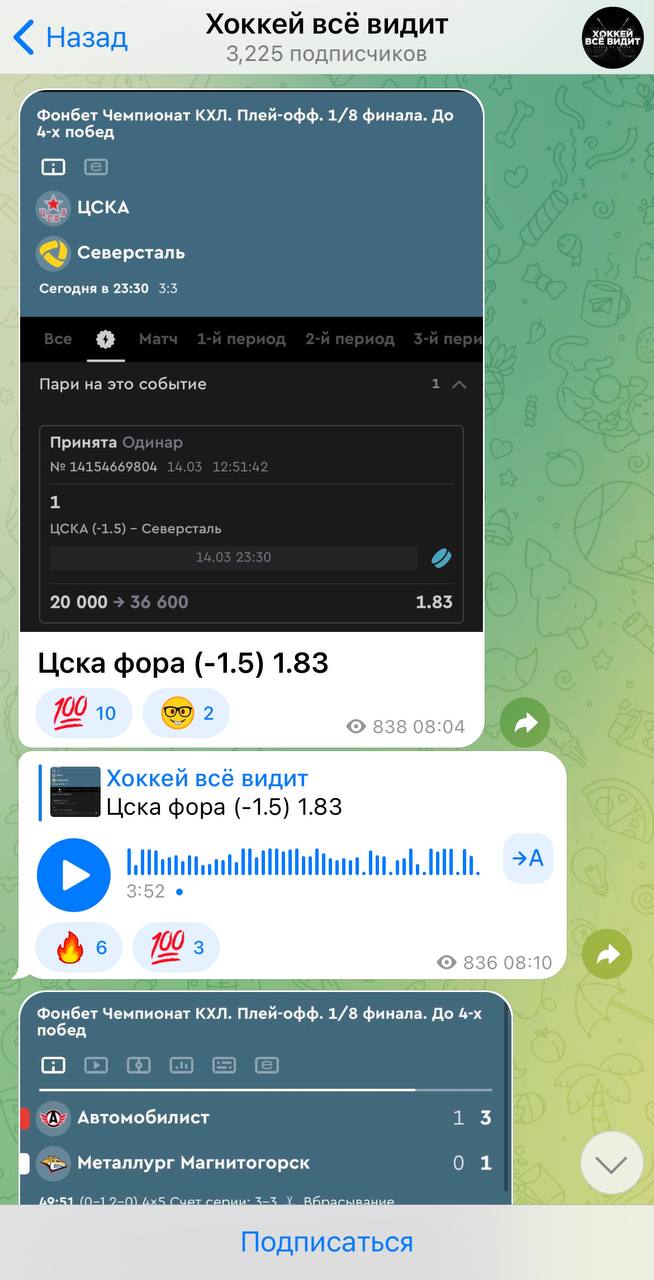Jump to the latest messages
This screenshot has height=1280, width=654.
coord(611,1163)
